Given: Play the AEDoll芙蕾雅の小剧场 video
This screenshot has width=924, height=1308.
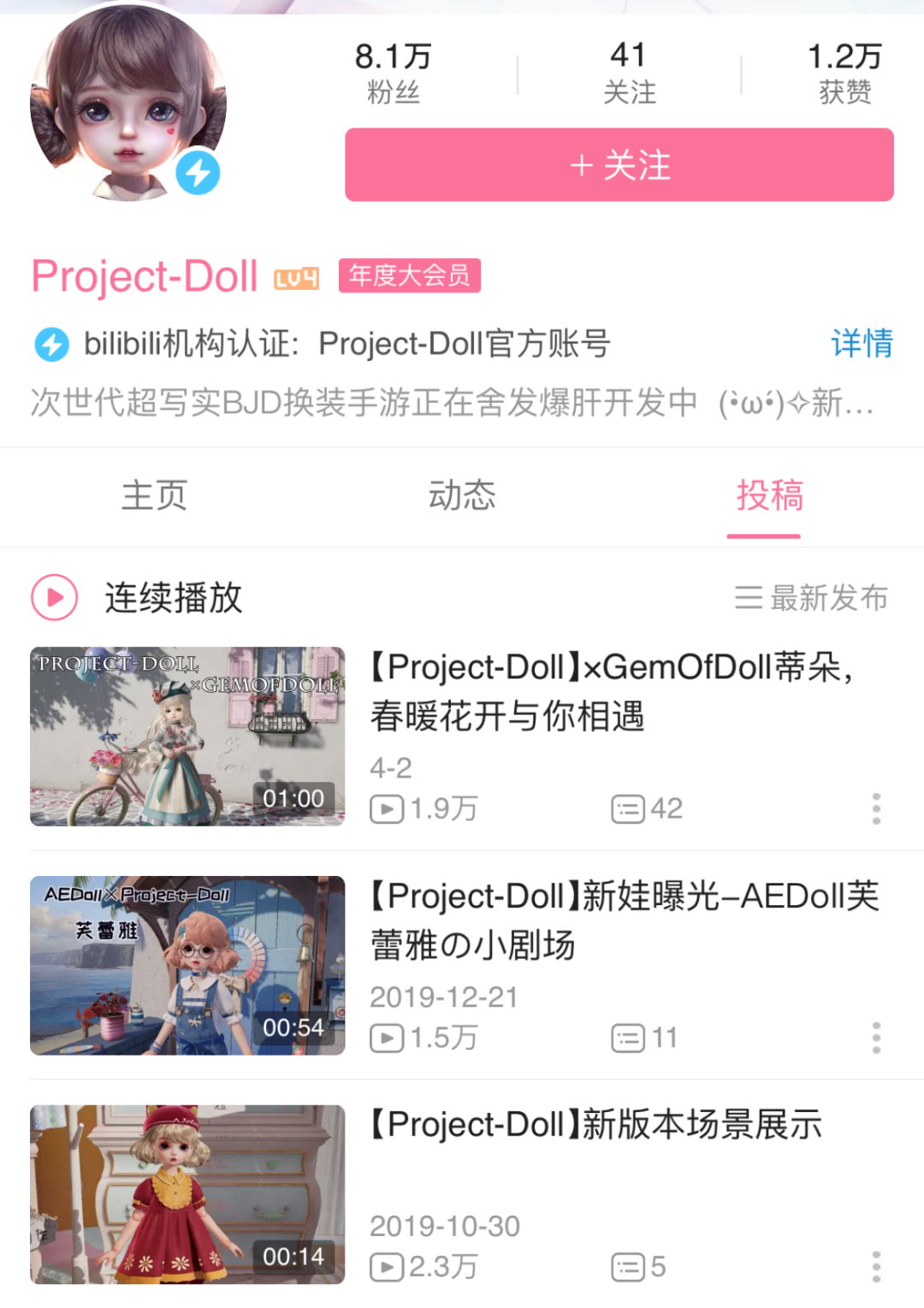Looking at the screenshot, I should coord(625,920).
